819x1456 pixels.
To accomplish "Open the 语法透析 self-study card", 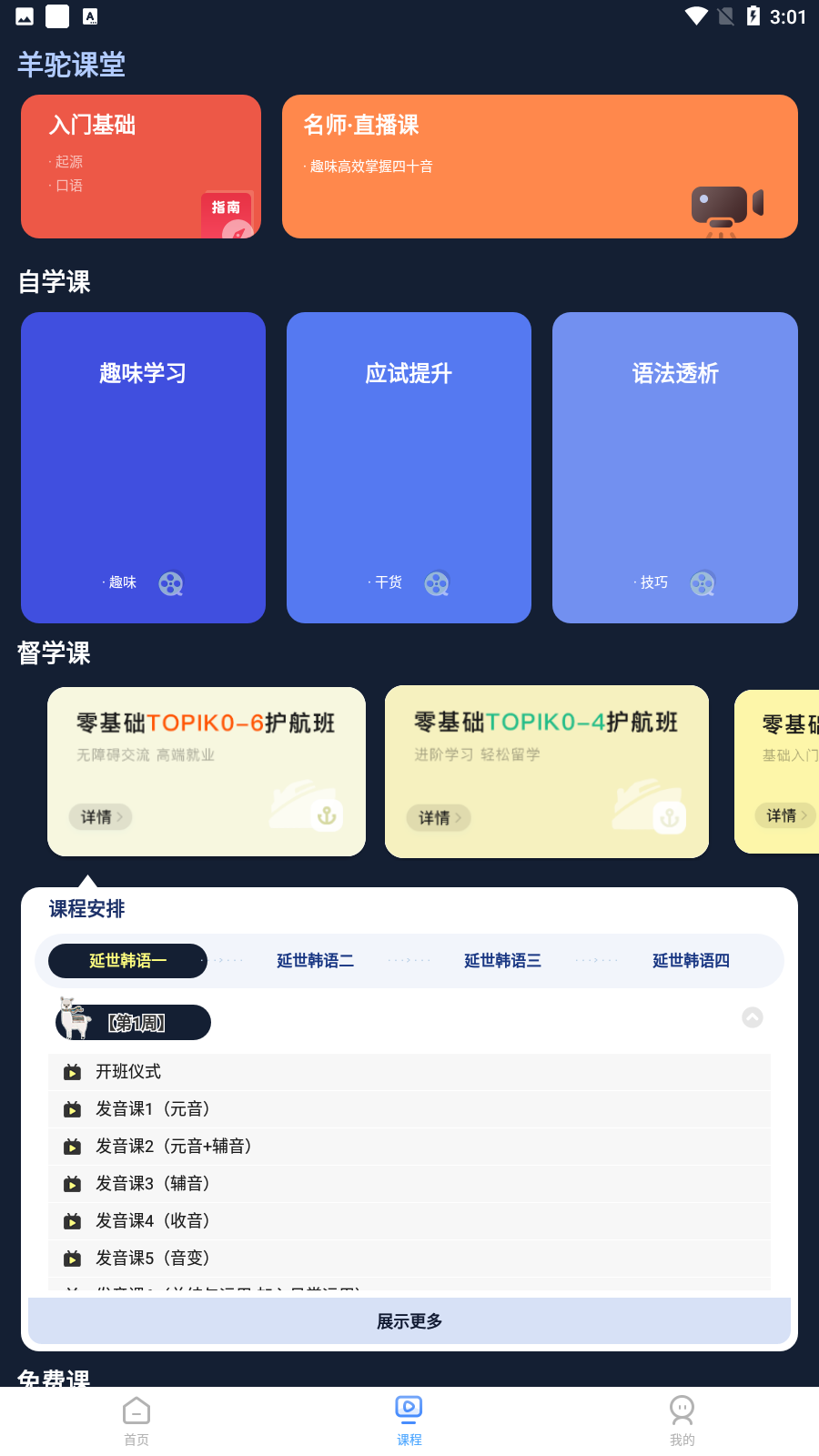I will (x=674, y=467).
